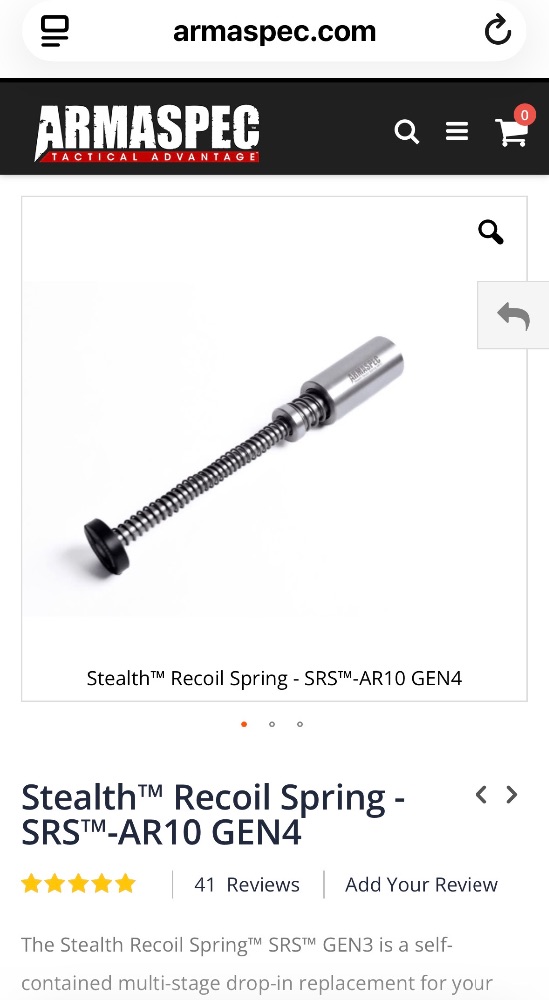Open the 41 Reviews link
Viewport: 549px width, 1000px height.
point(247,885)
